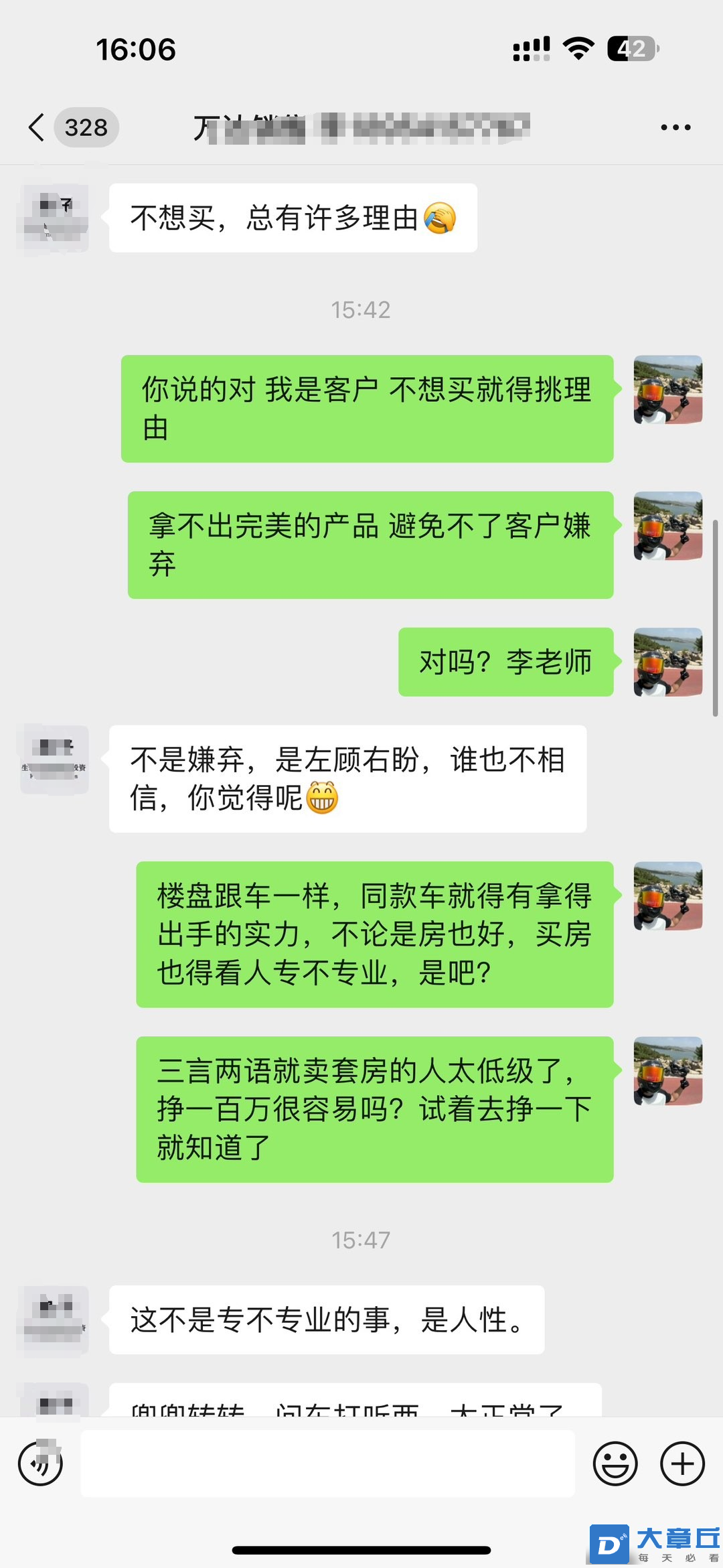Open the emoji sticker panel
Image resolution: width=723 pixels, height=1568 pixels.
point(615,1464)
